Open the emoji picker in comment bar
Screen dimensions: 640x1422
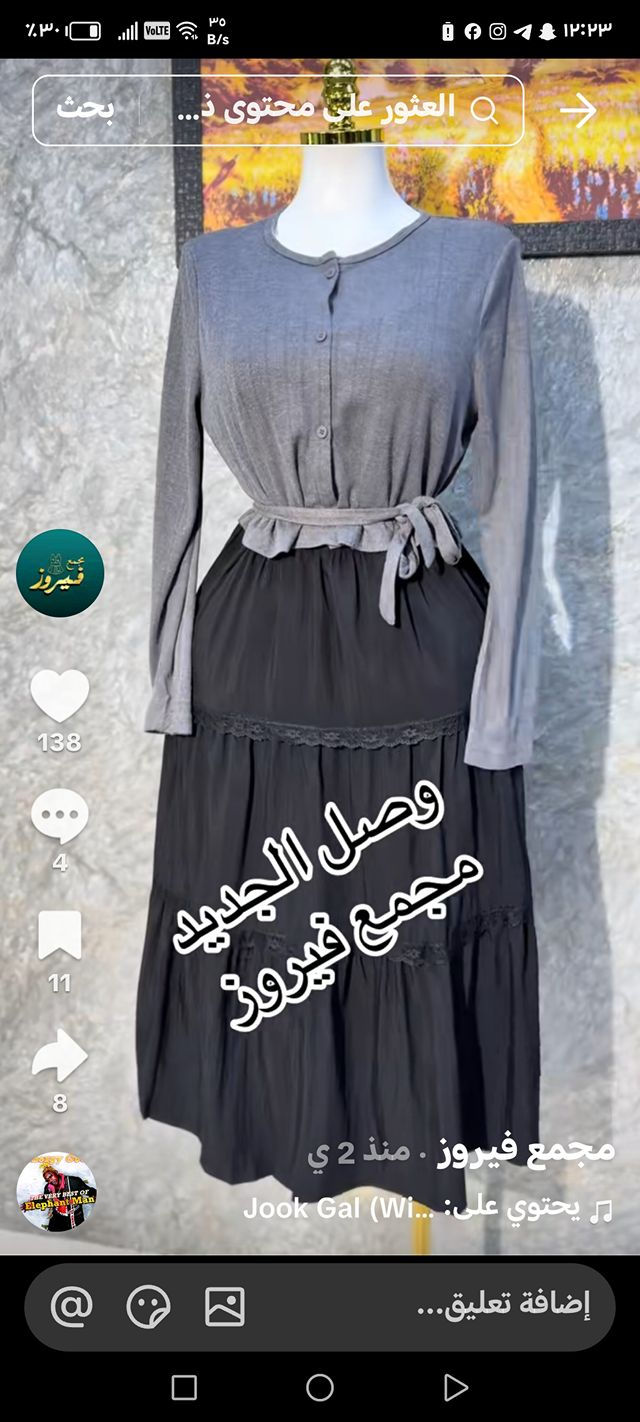tap(148, 1306)
